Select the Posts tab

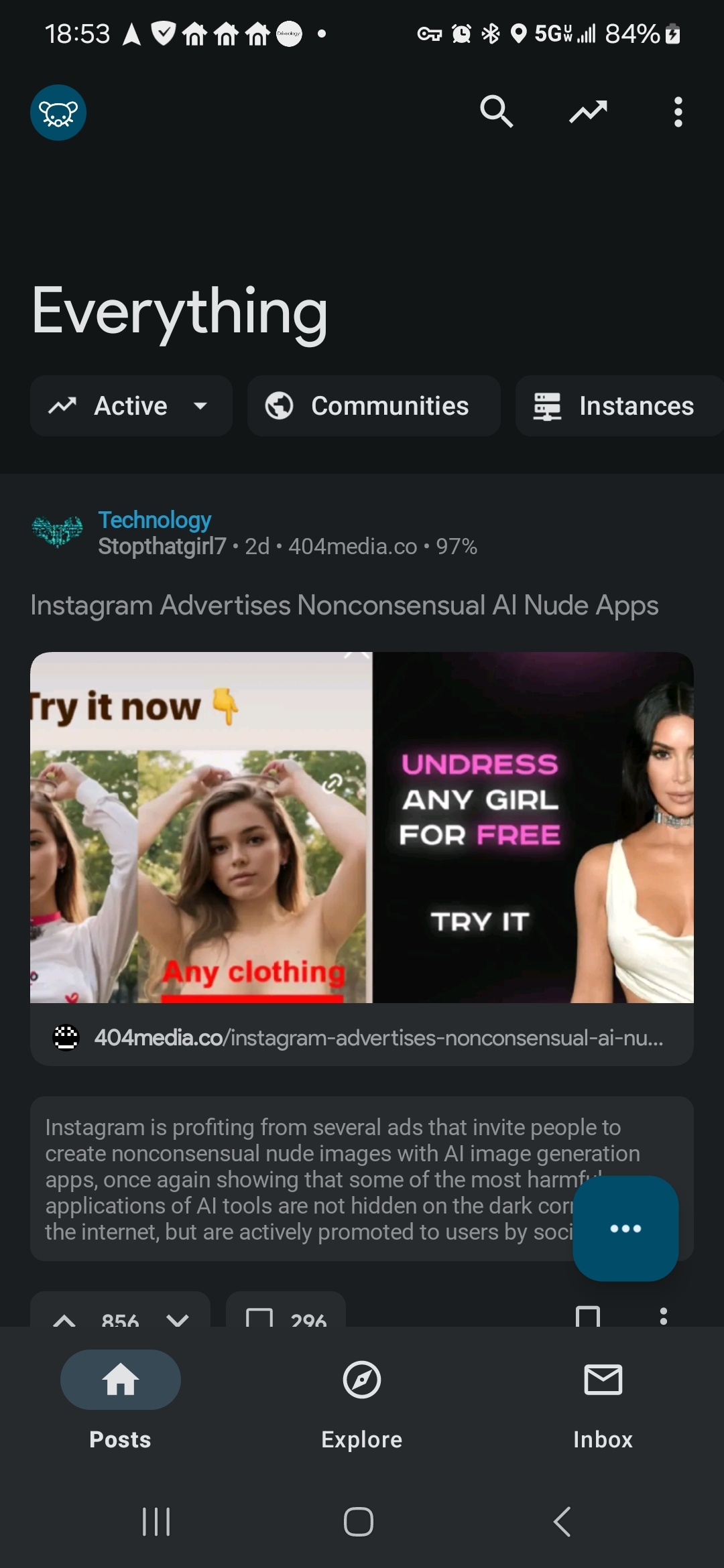pos(121,1399)
